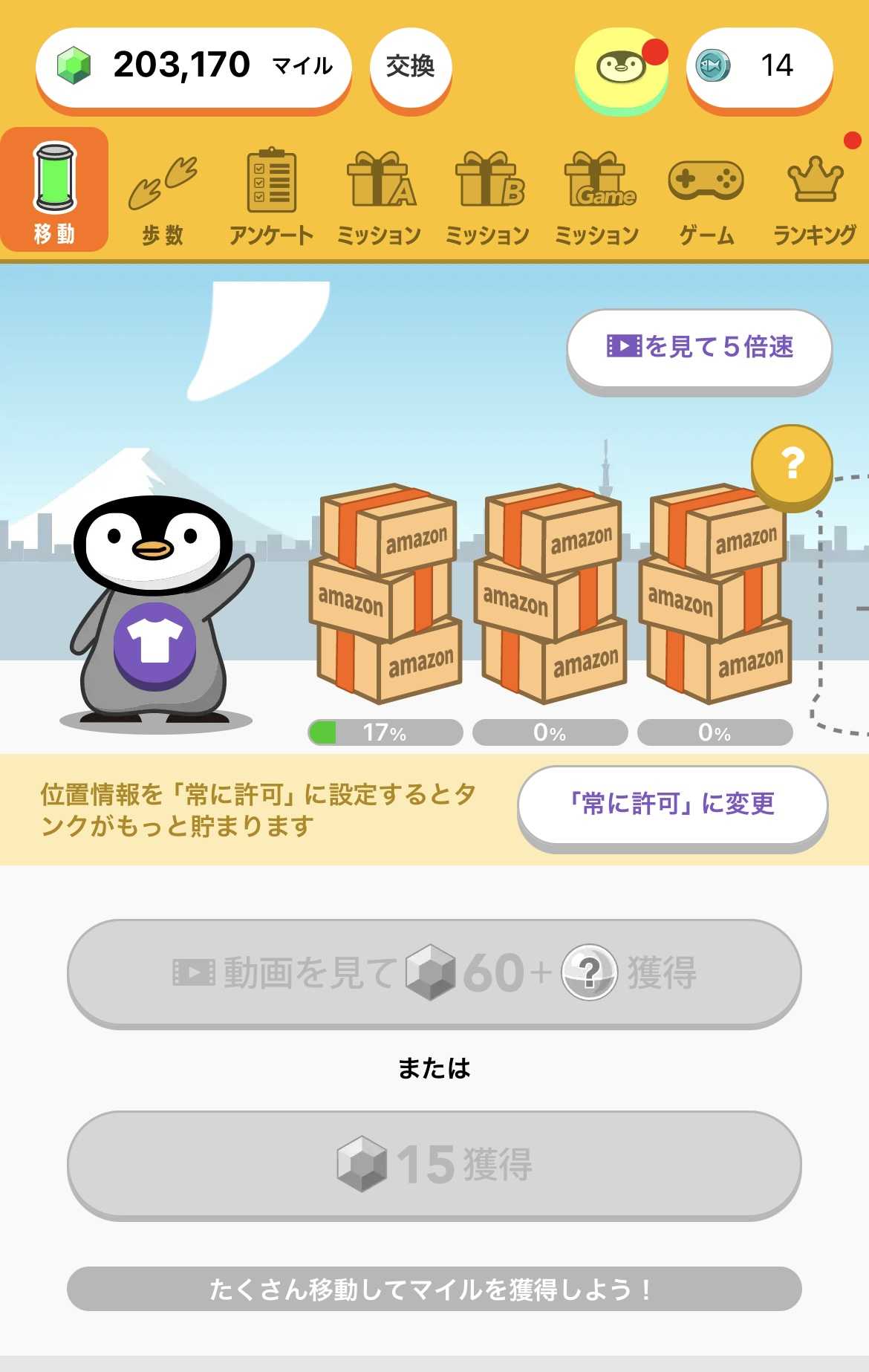Screen dimensions: 869x1372
Task: Open the fish coin balance showing 14
Action: click(x=759, y=67)
